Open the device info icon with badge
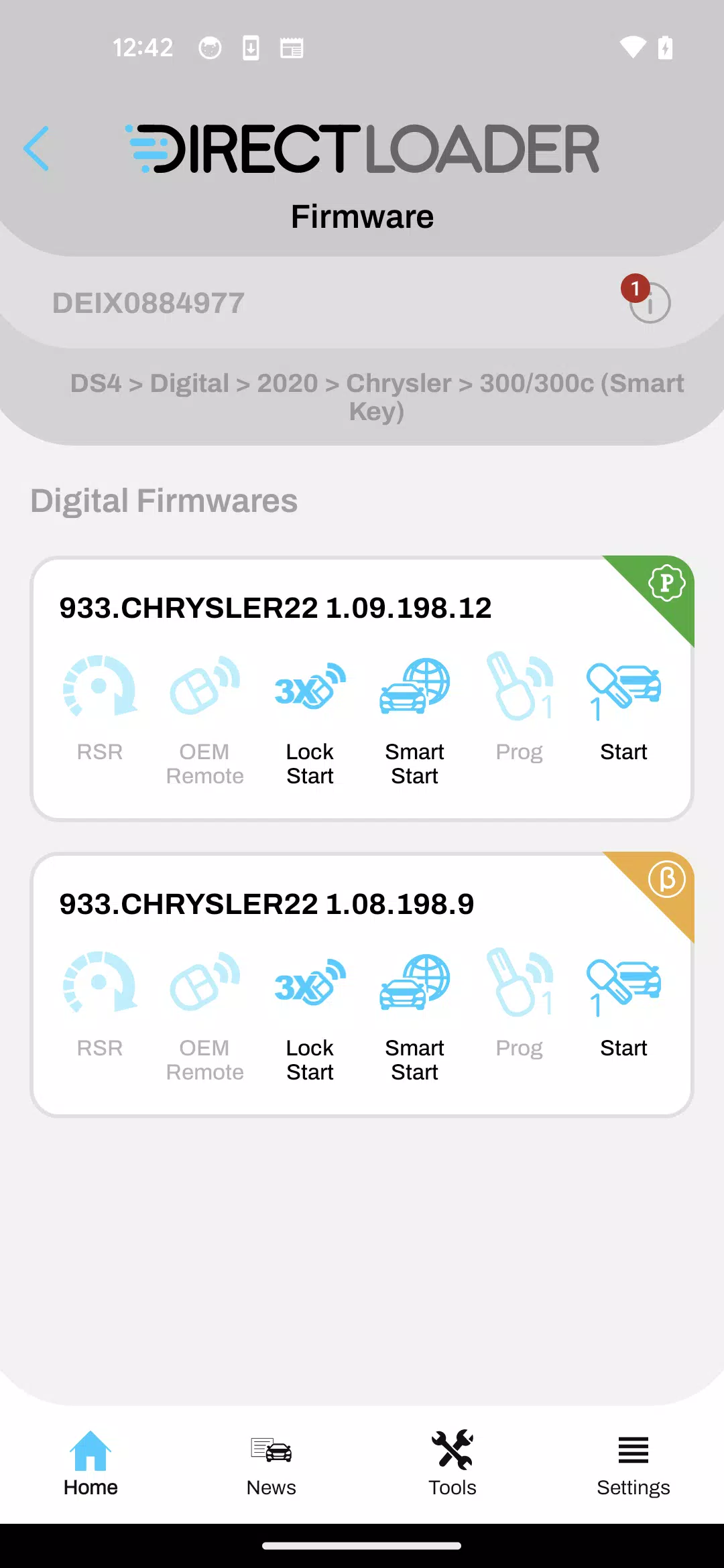Viewport: 724px width, 1568px height. tap(649, 302)
